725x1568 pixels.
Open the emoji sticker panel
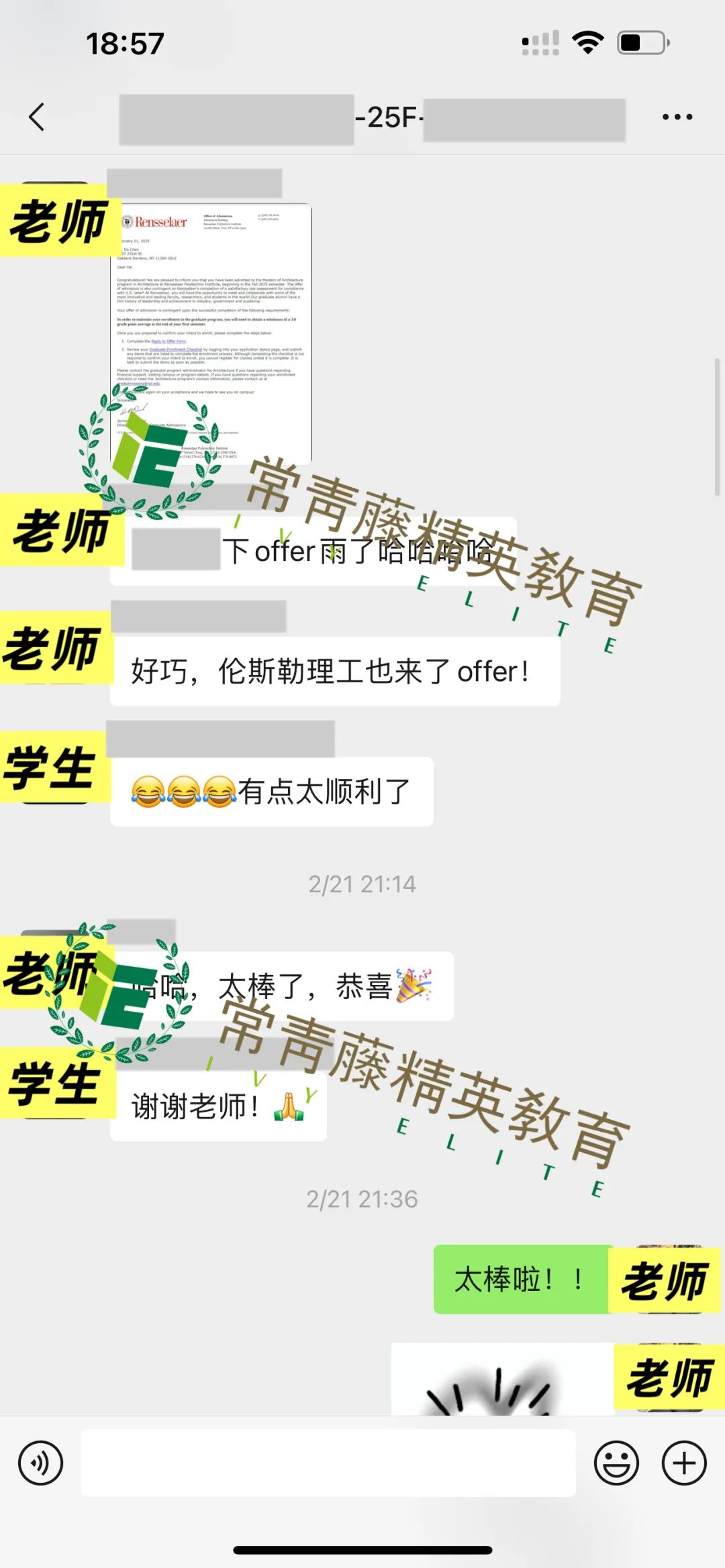616,1463
